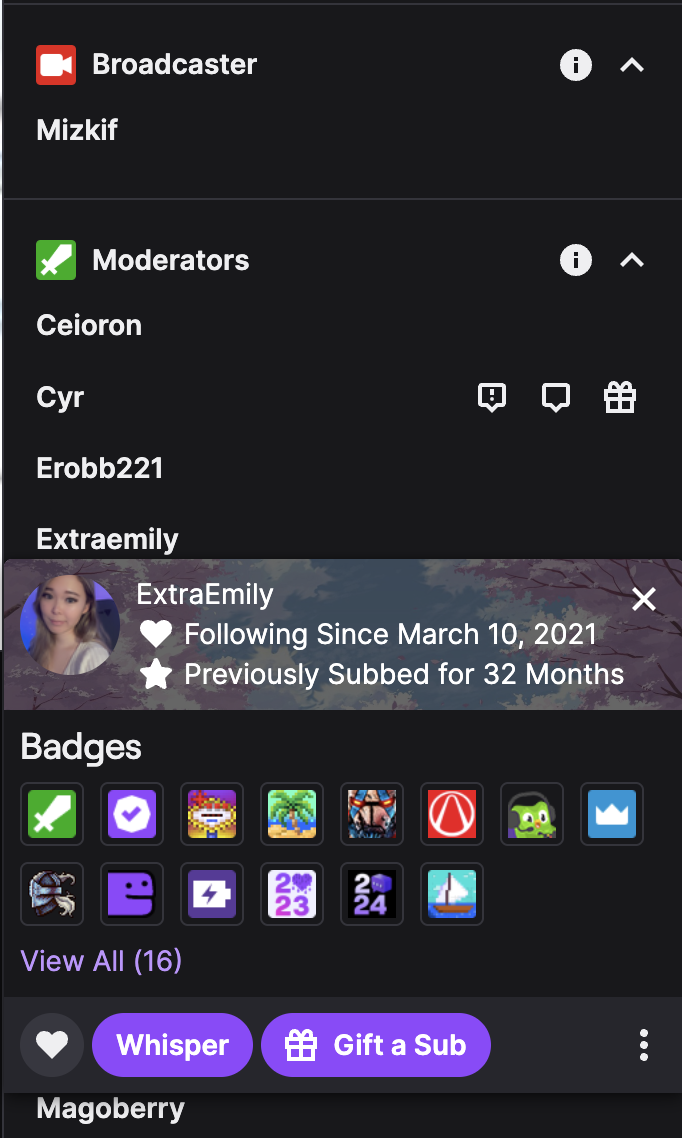
Task: Open Mizkif's user card
Action: point(77,130)
